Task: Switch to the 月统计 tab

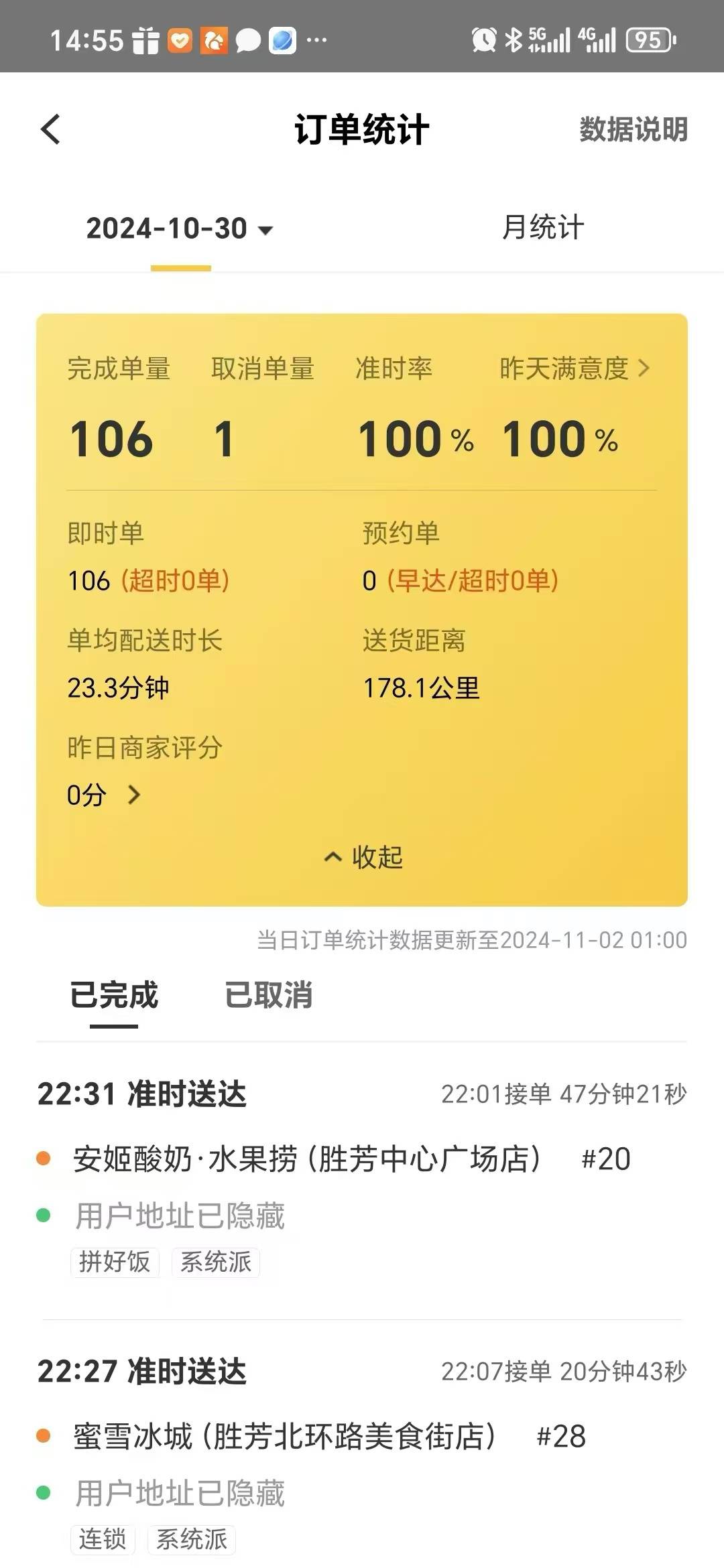Action: (x=542, y=228)
